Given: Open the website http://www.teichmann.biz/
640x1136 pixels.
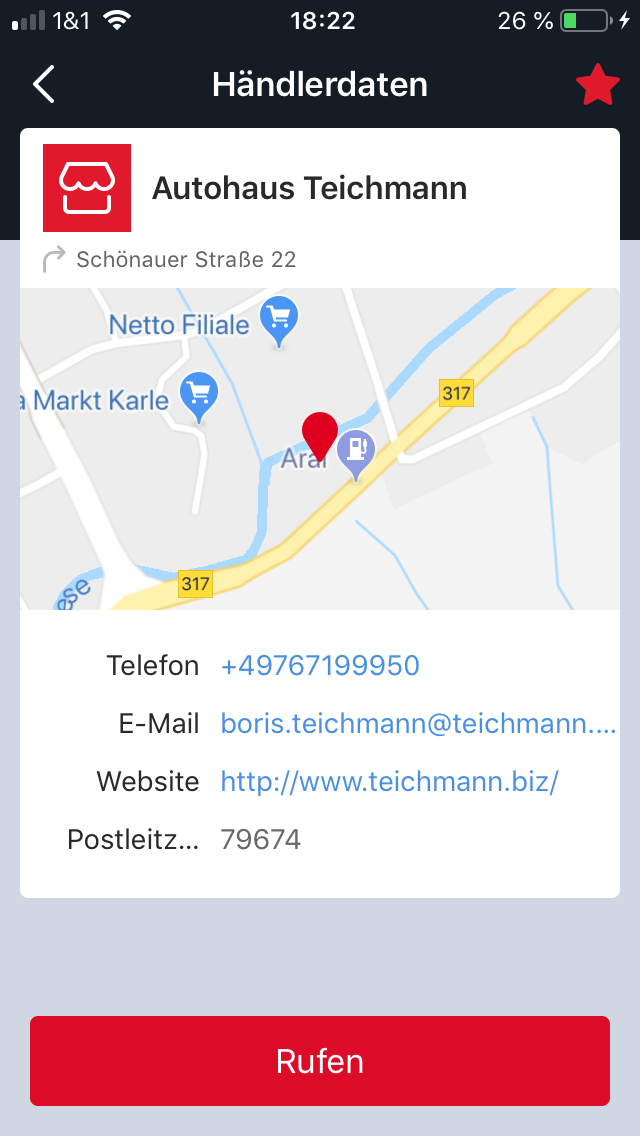Looking at the screenshot, I should point(389,782).
